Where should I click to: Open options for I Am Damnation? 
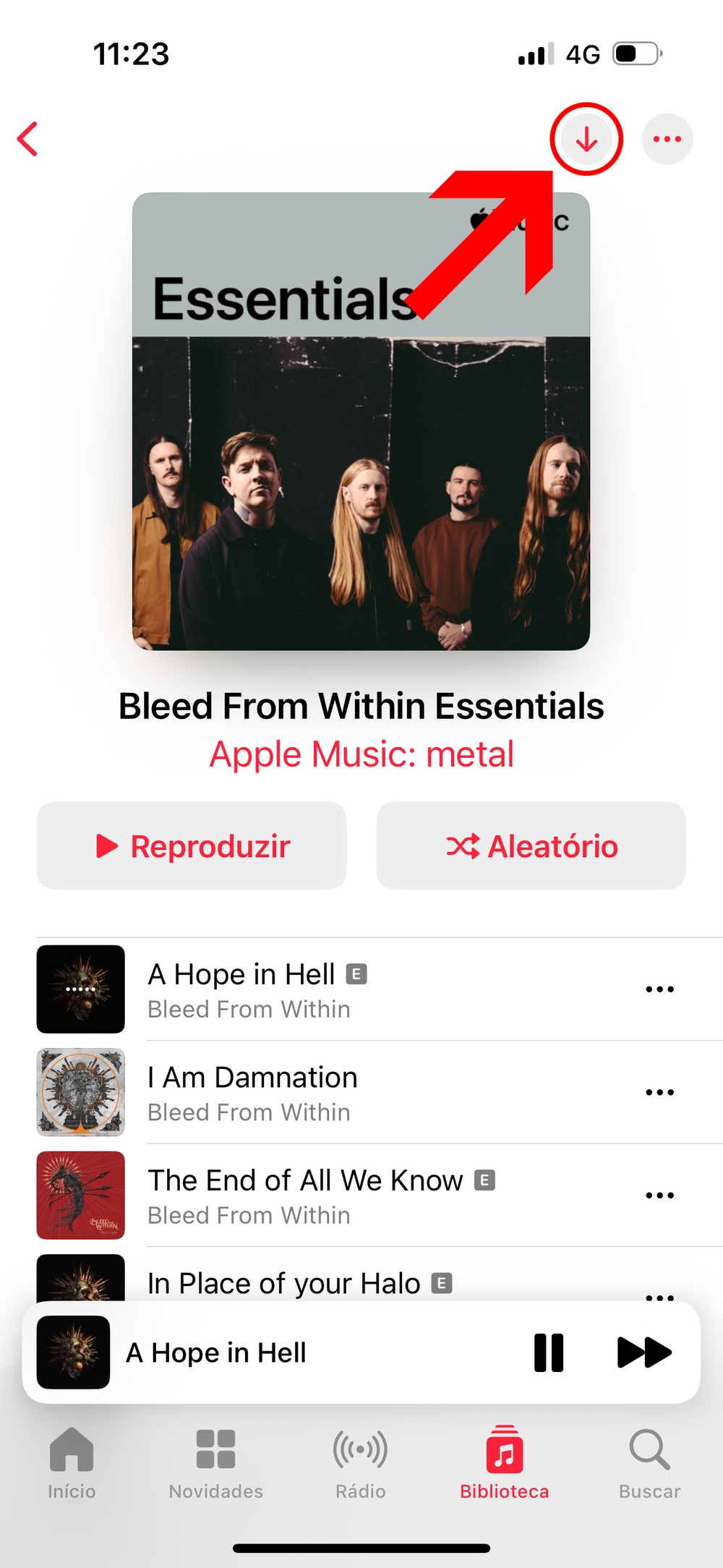point(659,1092)
